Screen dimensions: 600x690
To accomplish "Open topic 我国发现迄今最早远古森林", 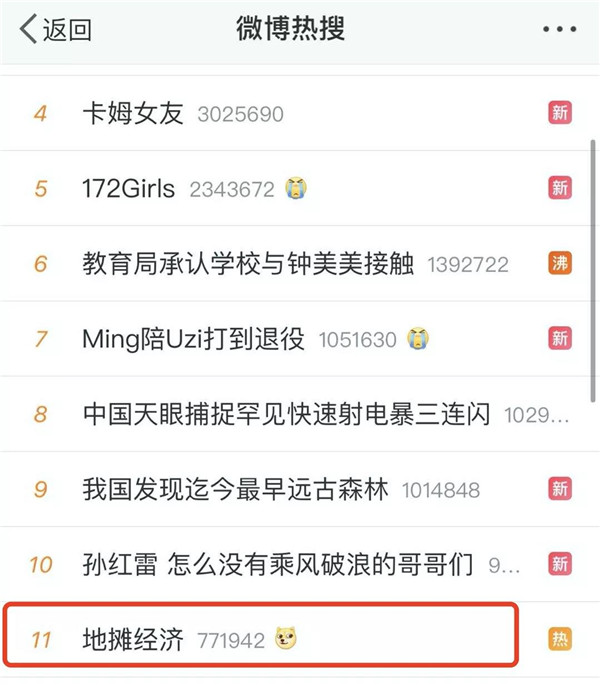I will [236, 489].
